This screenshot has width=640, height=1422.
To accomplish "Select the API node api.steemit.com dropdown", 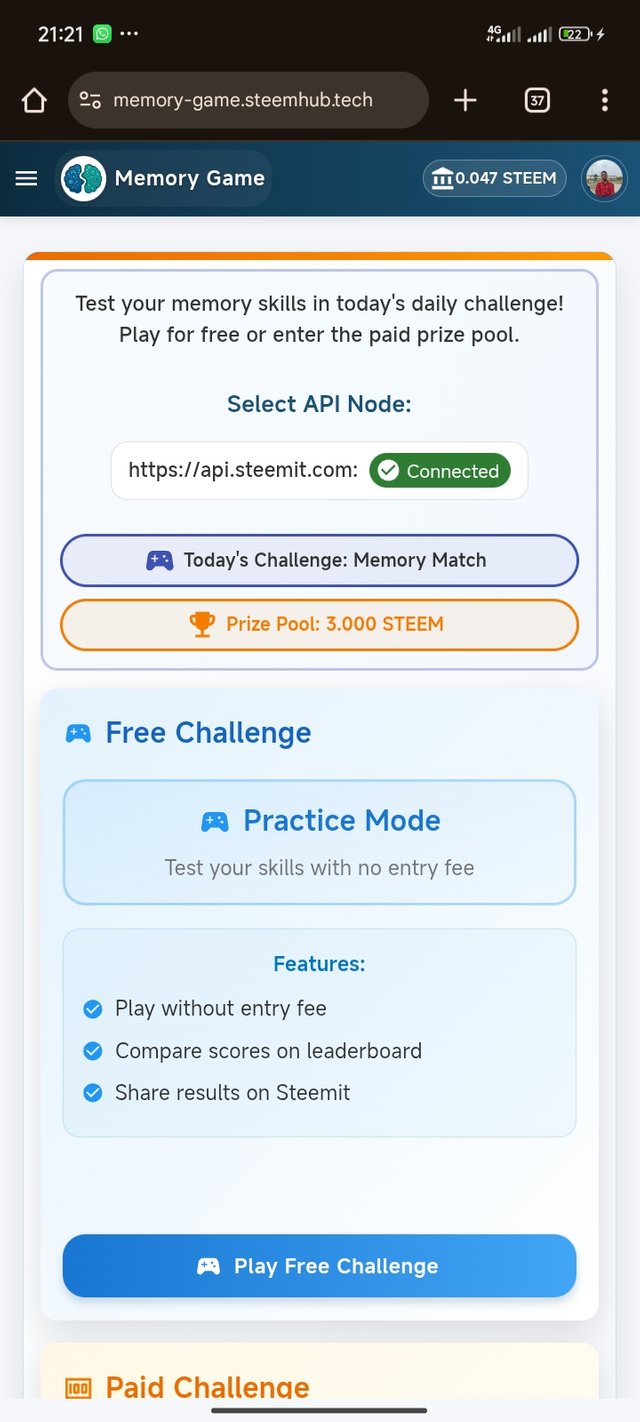I will pos(319,470).
